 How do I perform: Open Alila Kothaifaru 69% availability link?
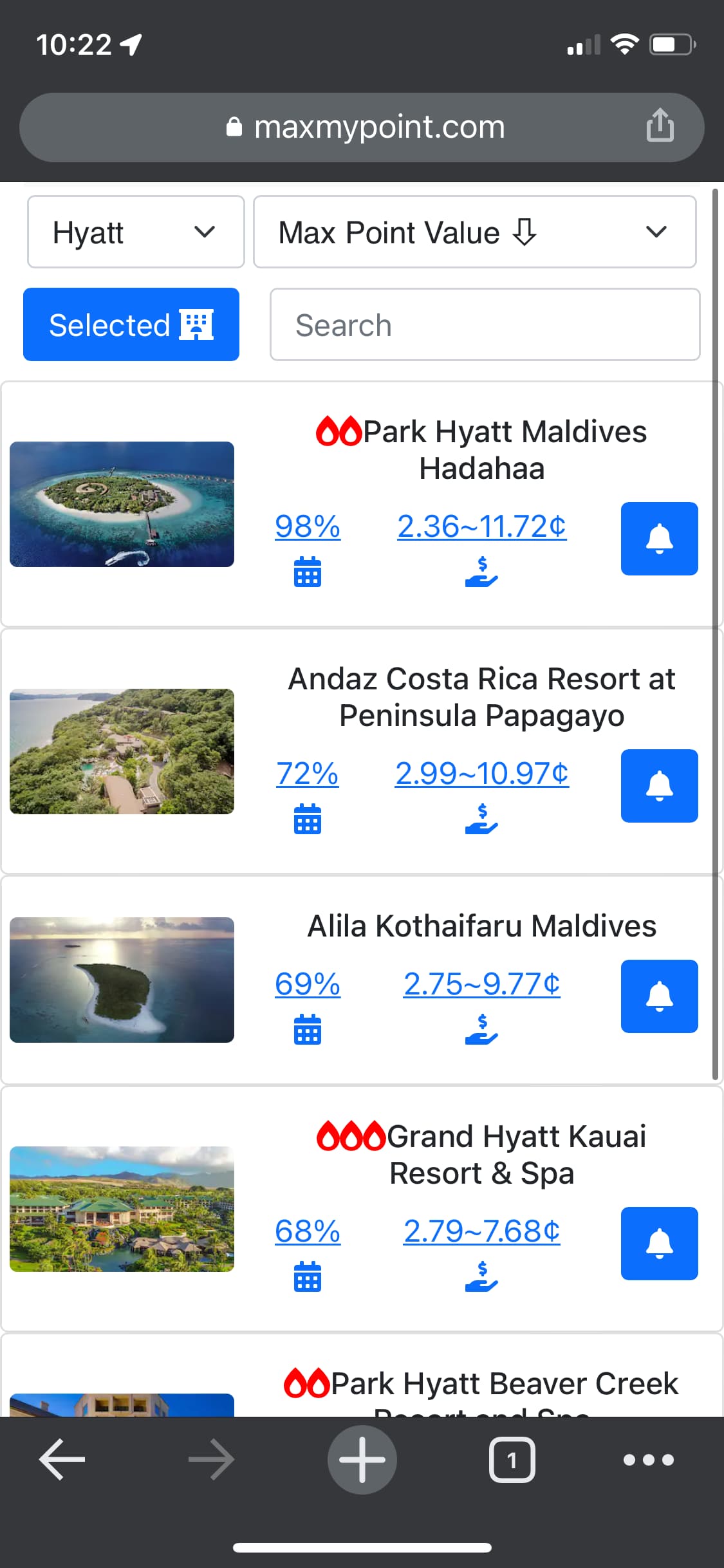click(308, 985)
